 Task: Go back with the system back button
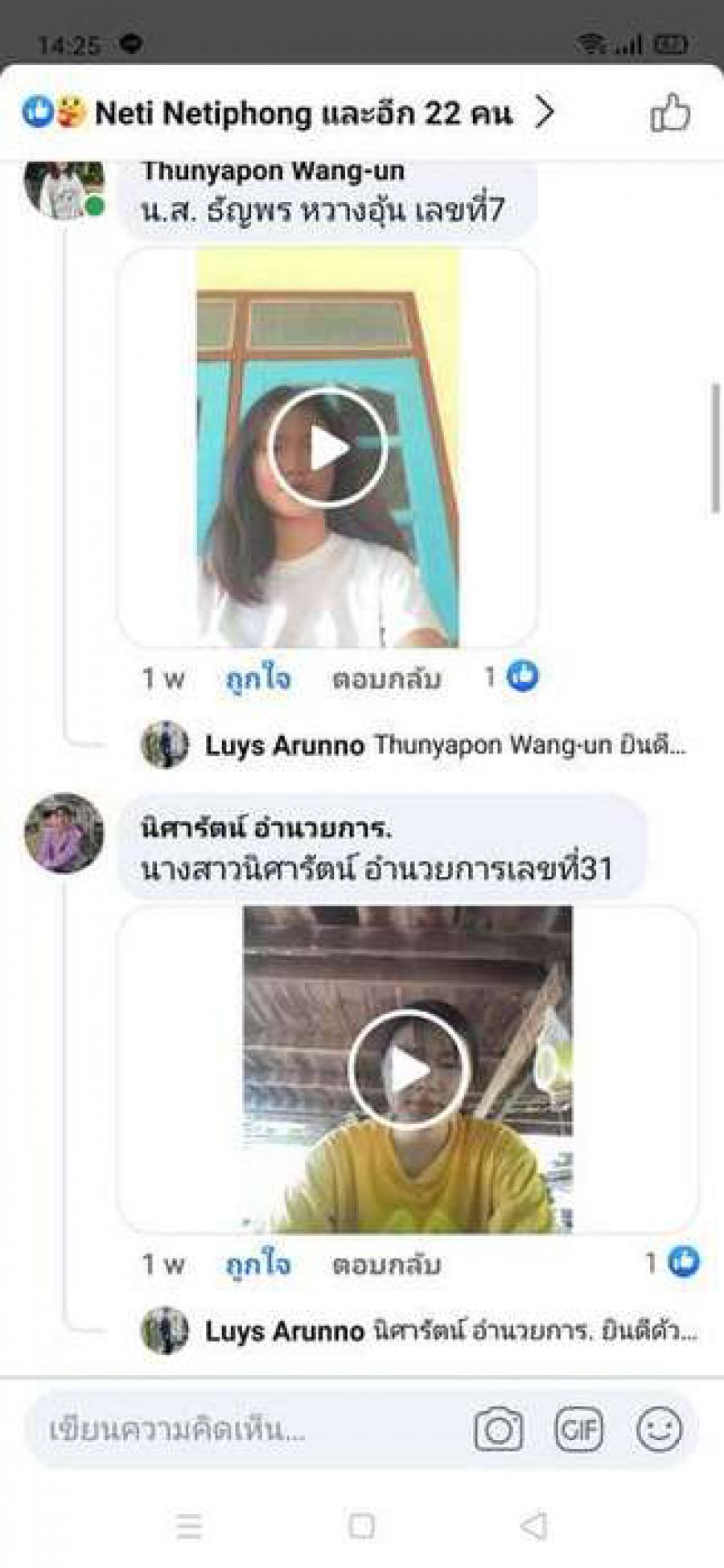pos(534,1525)
